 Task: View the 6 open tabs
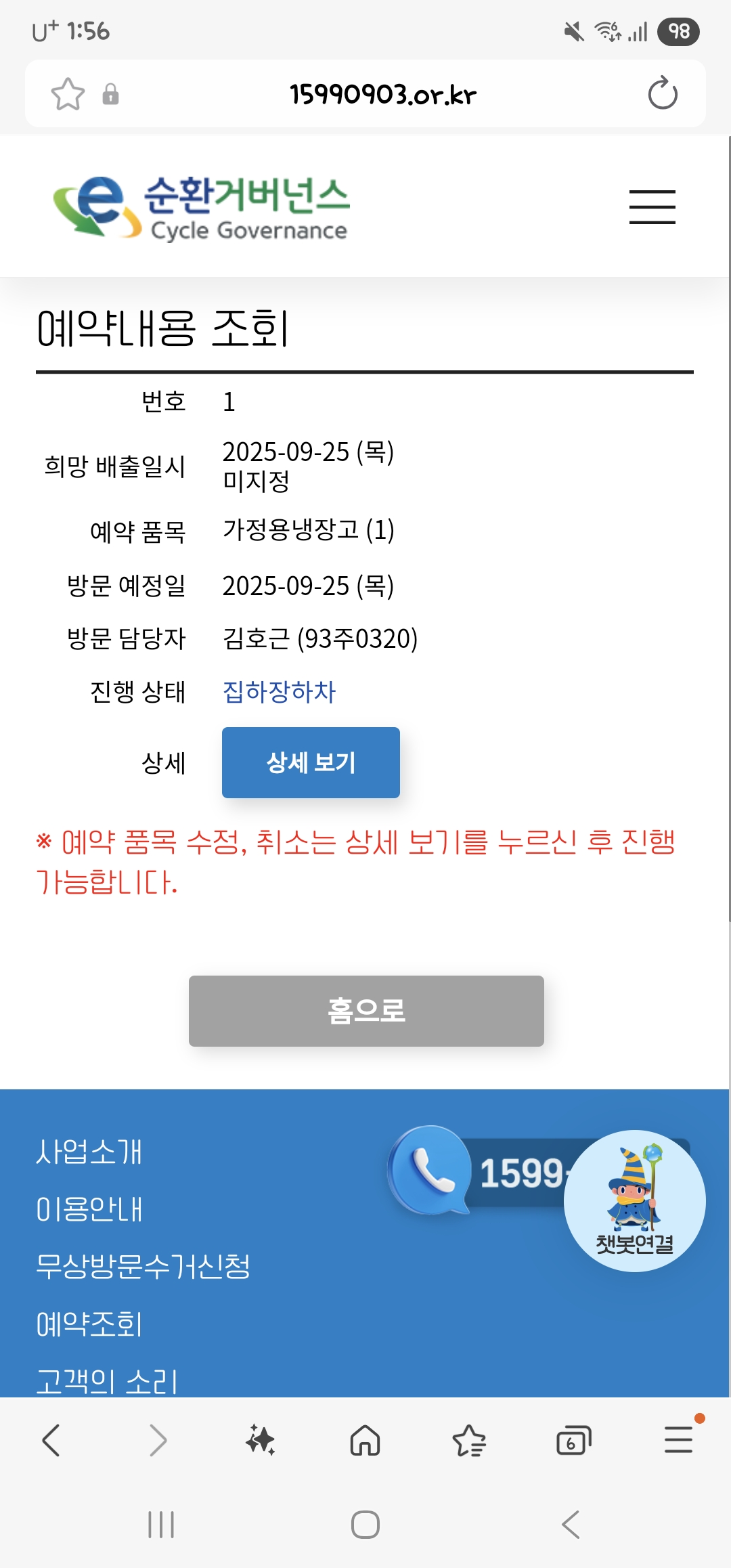coord(573,1440)
